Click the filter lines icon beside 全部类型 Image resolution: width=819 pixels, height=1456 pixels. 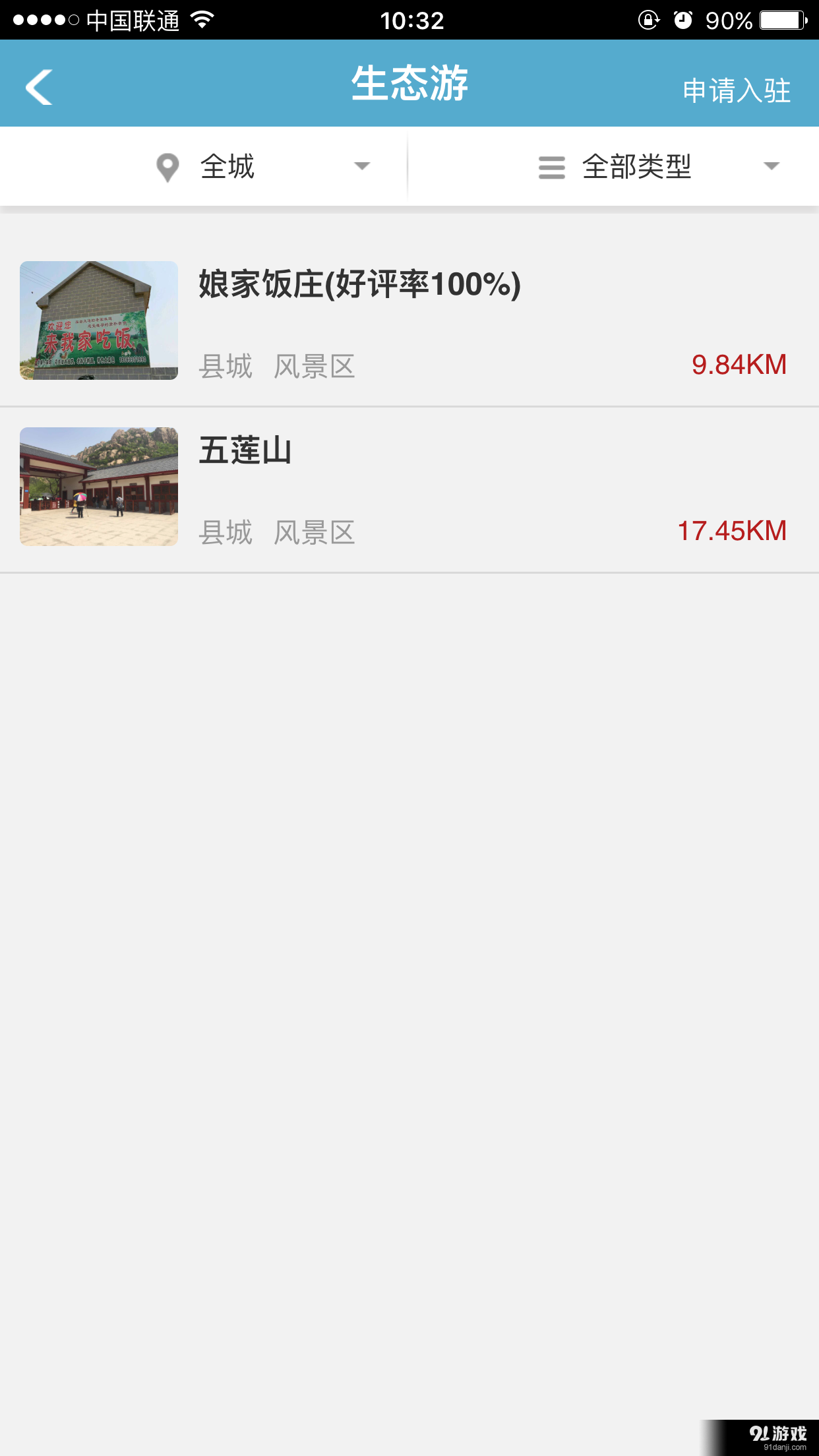pos(551,167)
